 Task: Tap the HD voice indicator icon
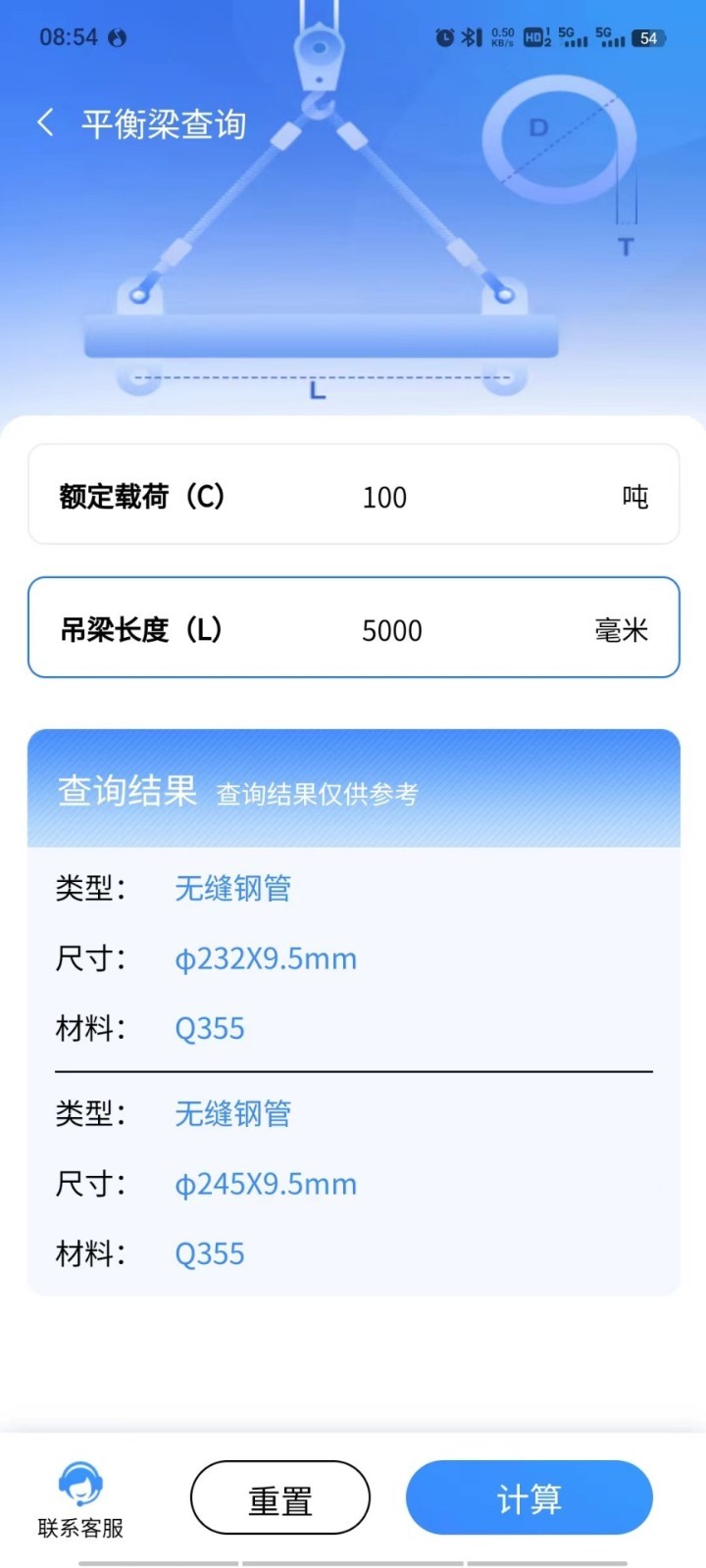coord(532,36)
